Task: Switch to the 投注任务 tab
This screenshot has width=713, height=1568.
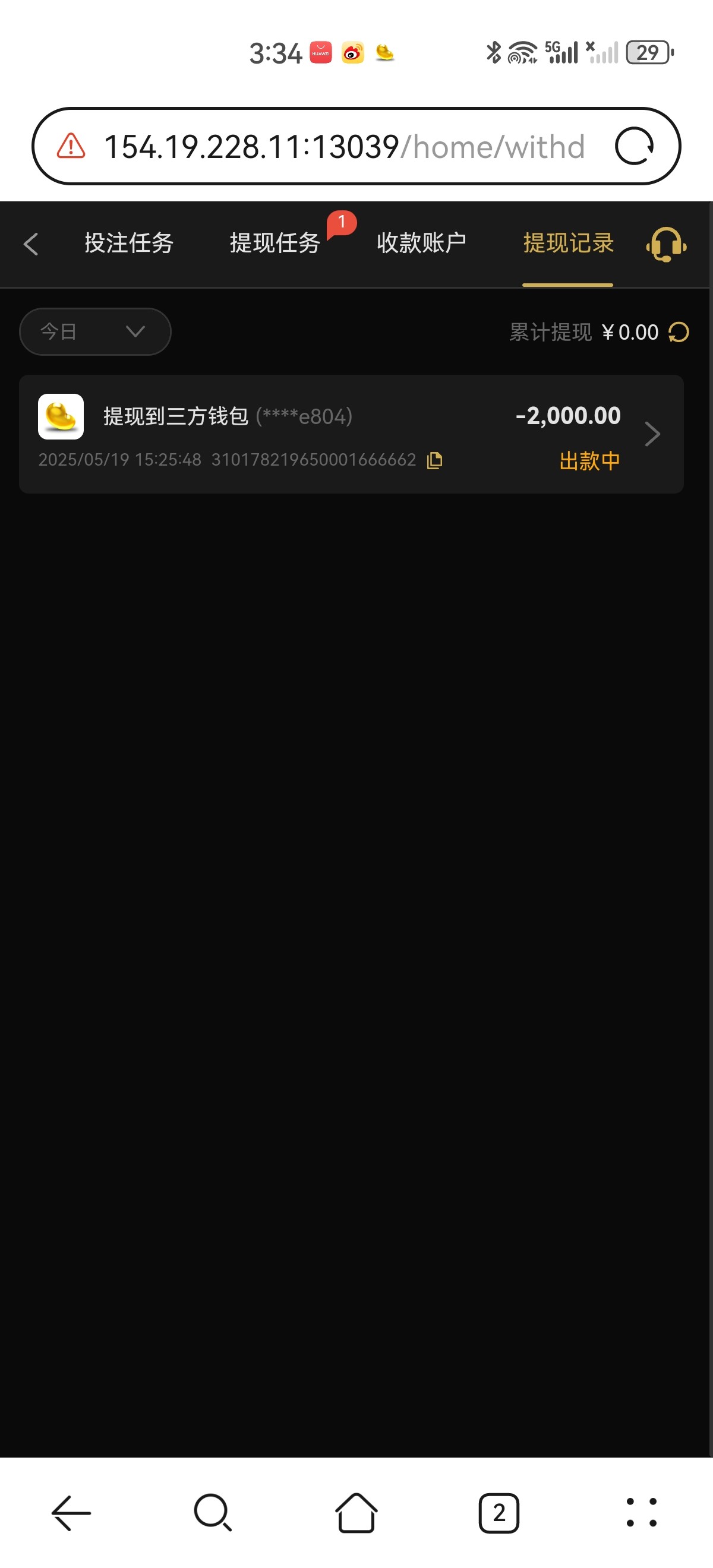Action: [x=129, y=243]
